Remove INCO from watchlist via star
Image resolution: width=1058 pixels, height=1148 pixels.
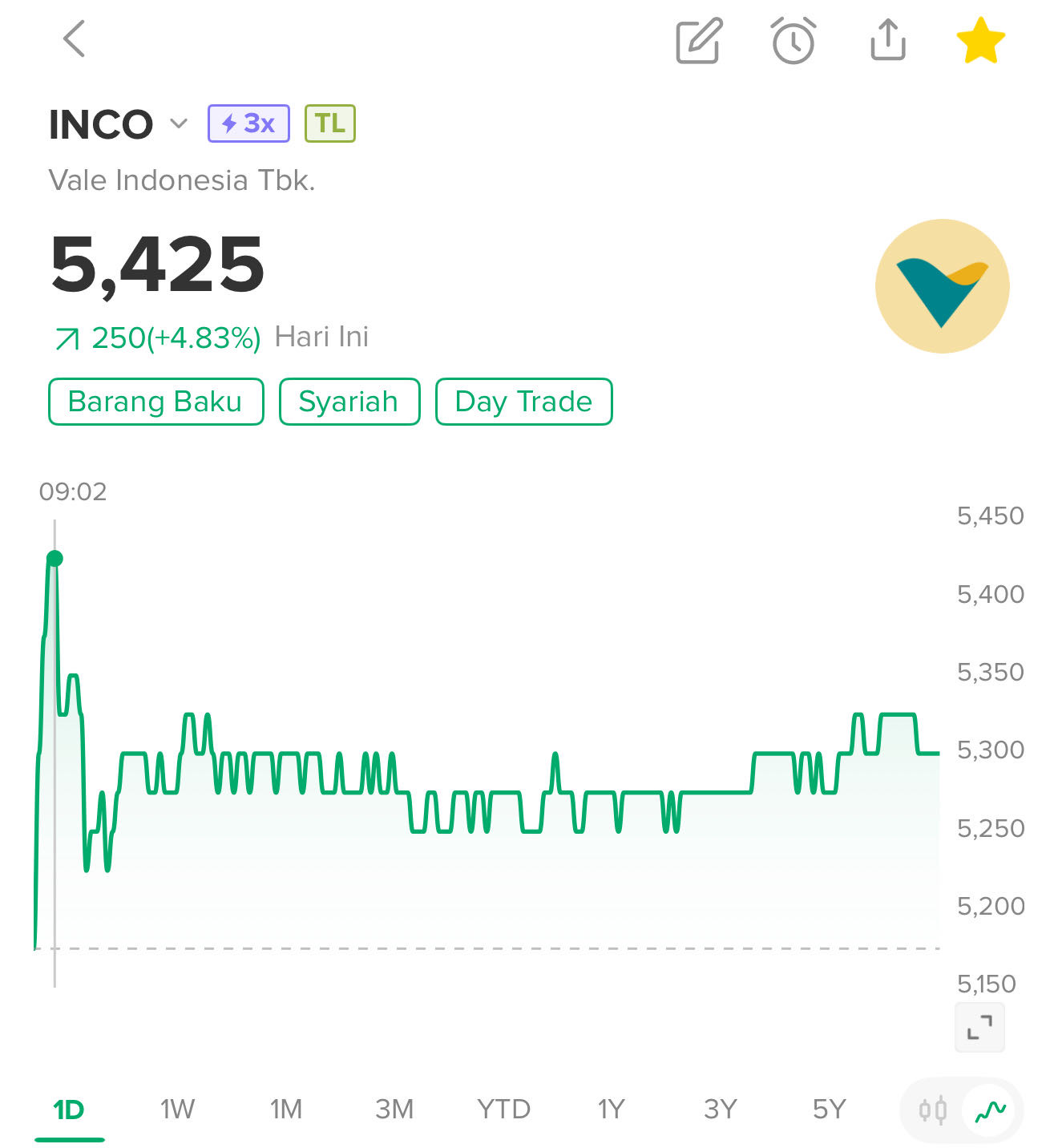click(981, 41)
